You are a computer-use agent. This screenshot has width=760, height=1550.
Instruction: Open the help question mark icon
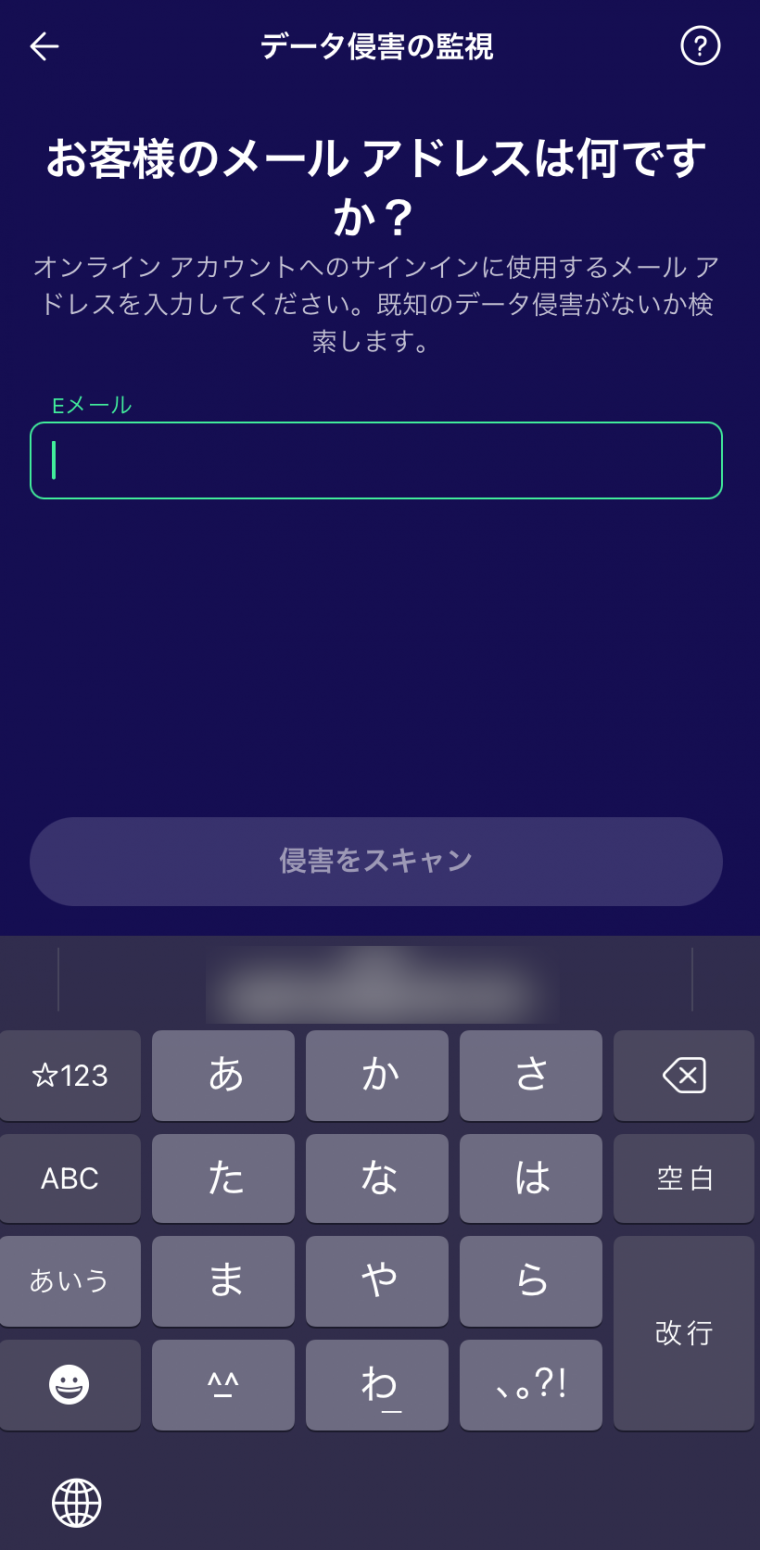click(x=700, y=46)
